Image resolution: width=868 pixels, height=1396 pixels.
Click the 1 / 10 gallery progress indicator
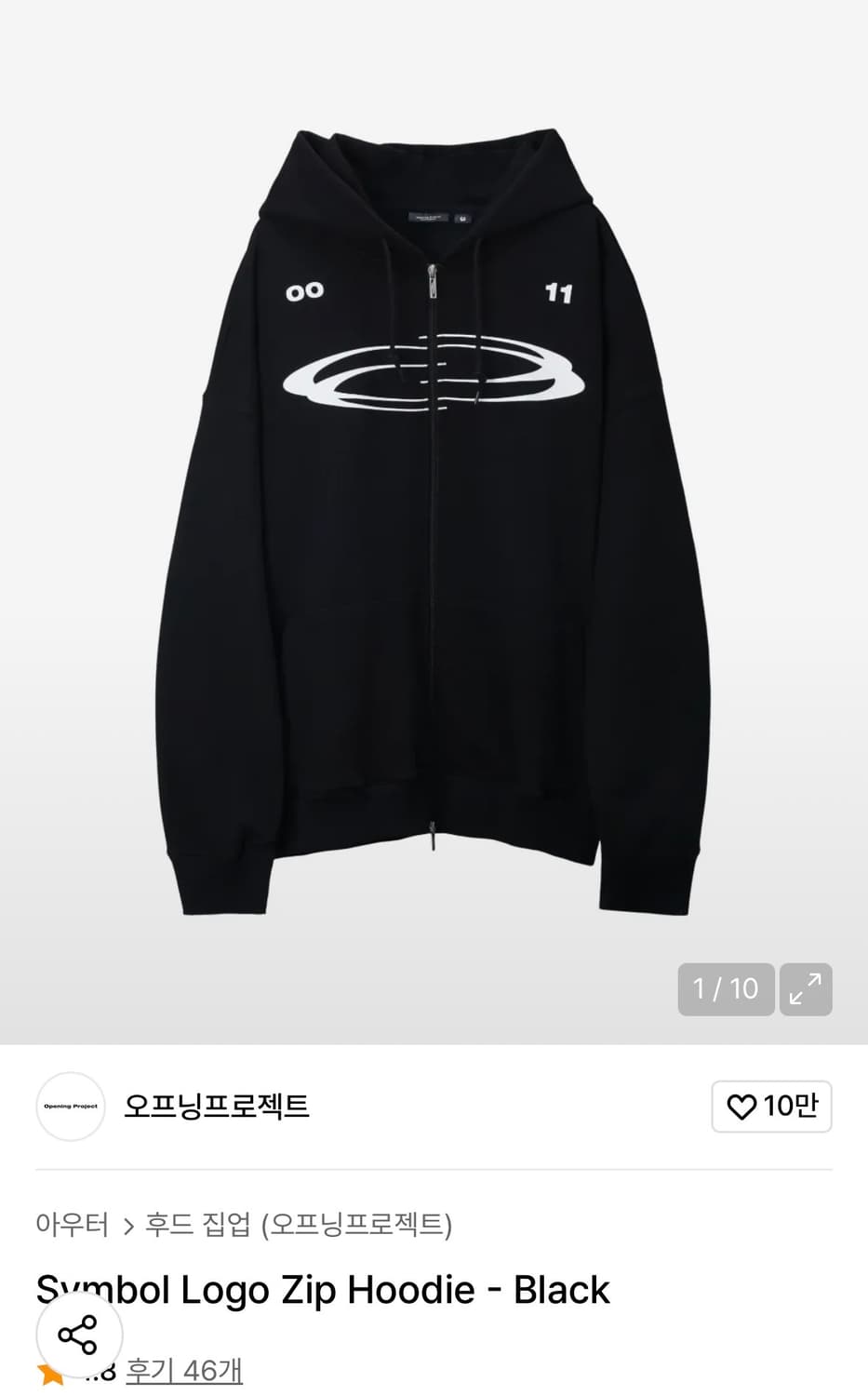pyautogui.click(x=726, y=989)
